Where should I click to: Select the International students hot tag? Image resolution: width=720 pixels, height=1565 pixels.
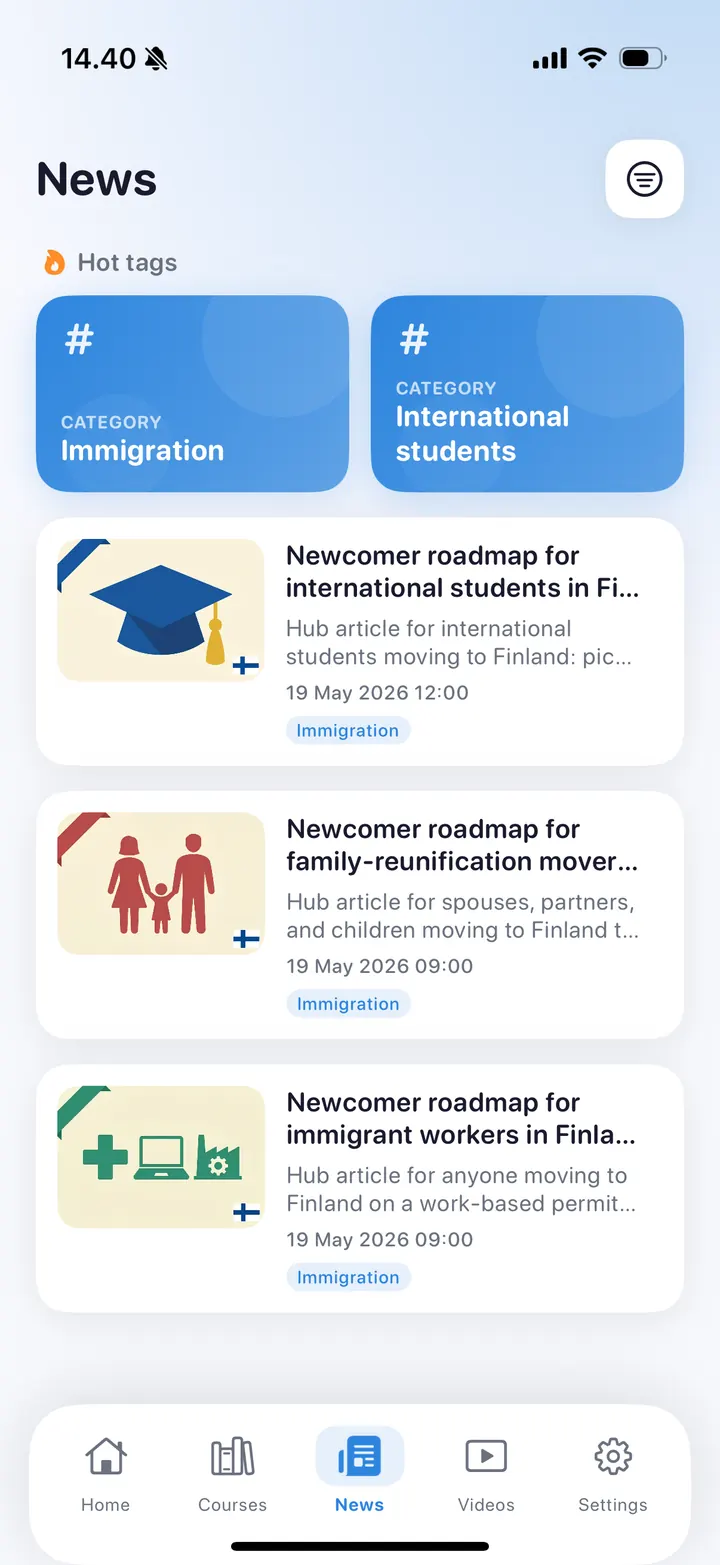coord(527,394)
